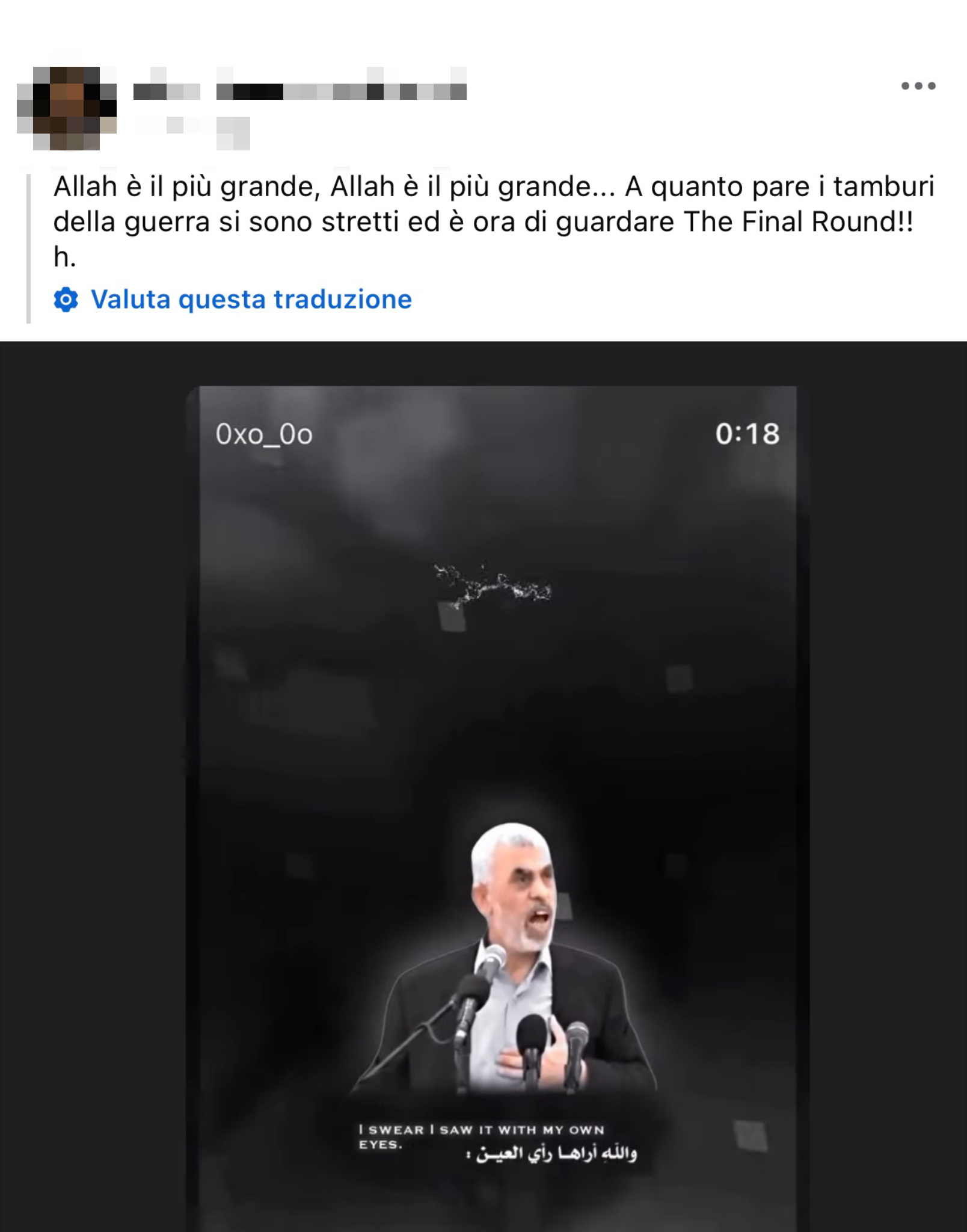
Task: Open the post's three-dot options menu
Action: (918, 86)
